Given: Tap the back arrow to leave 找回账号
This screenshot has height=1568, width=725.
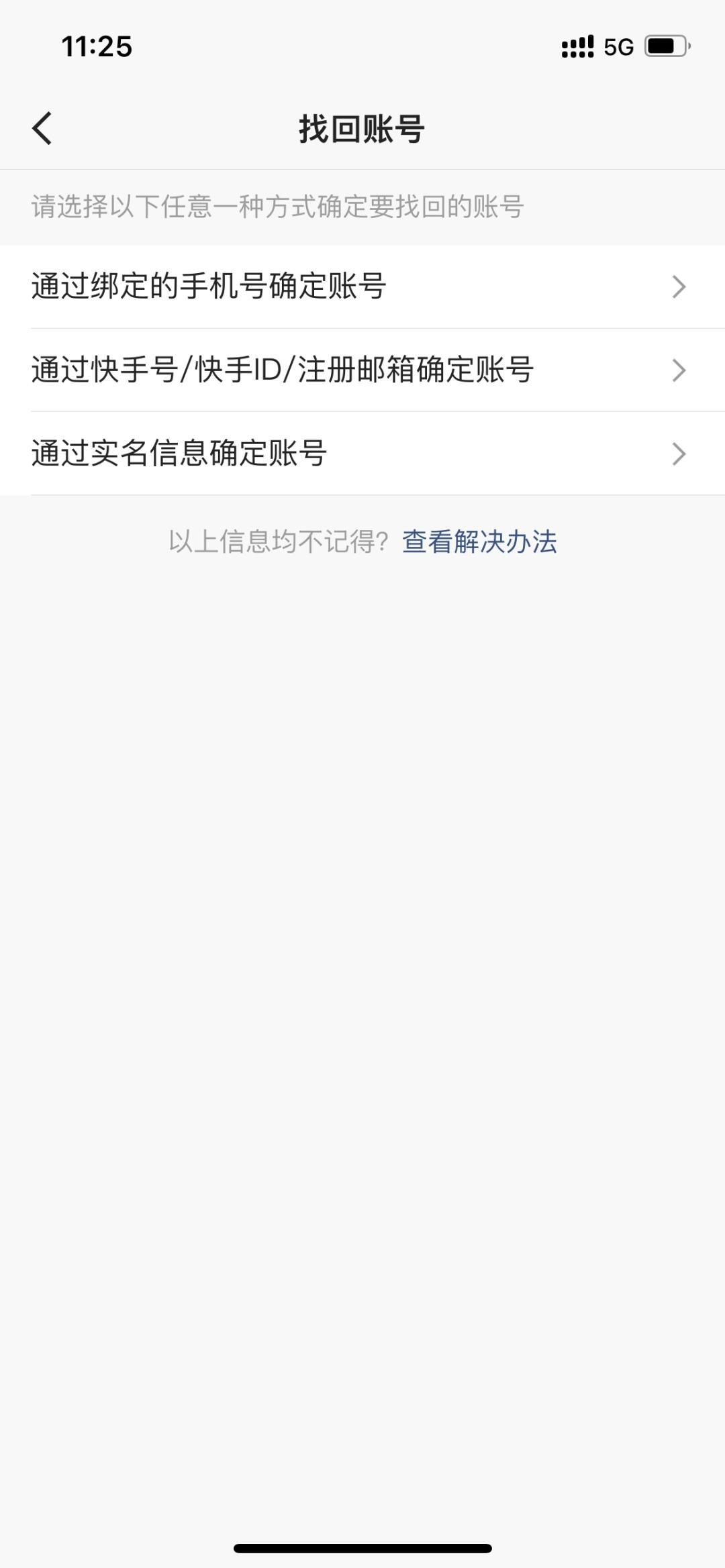Looking at the screenshot, I should (x=42, y=127).
